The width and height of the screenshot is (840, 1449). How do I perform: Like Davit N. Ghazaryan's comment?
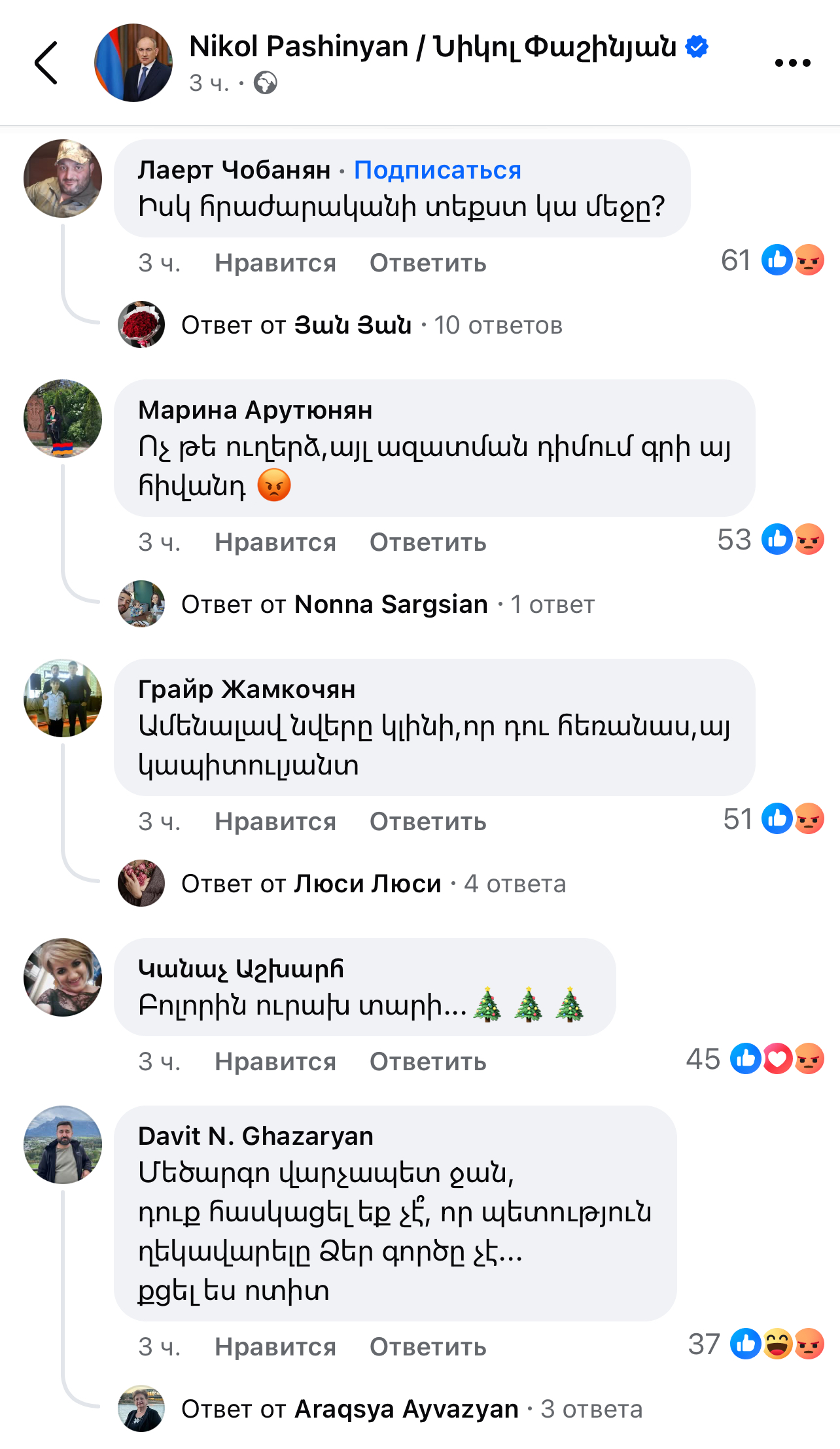(x=275, y=1347)
